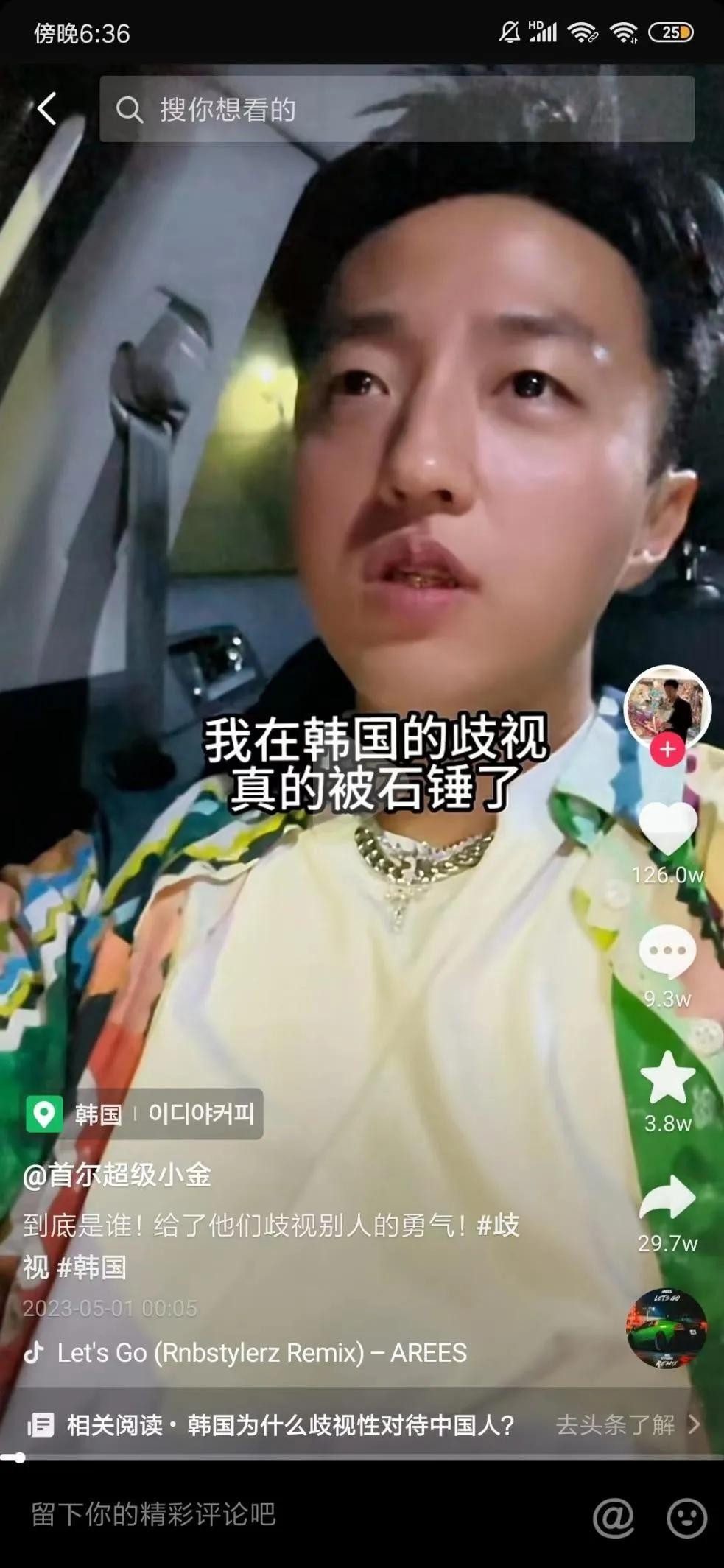
Task: Go back using the top-left arrow
Action: (47, 109)
